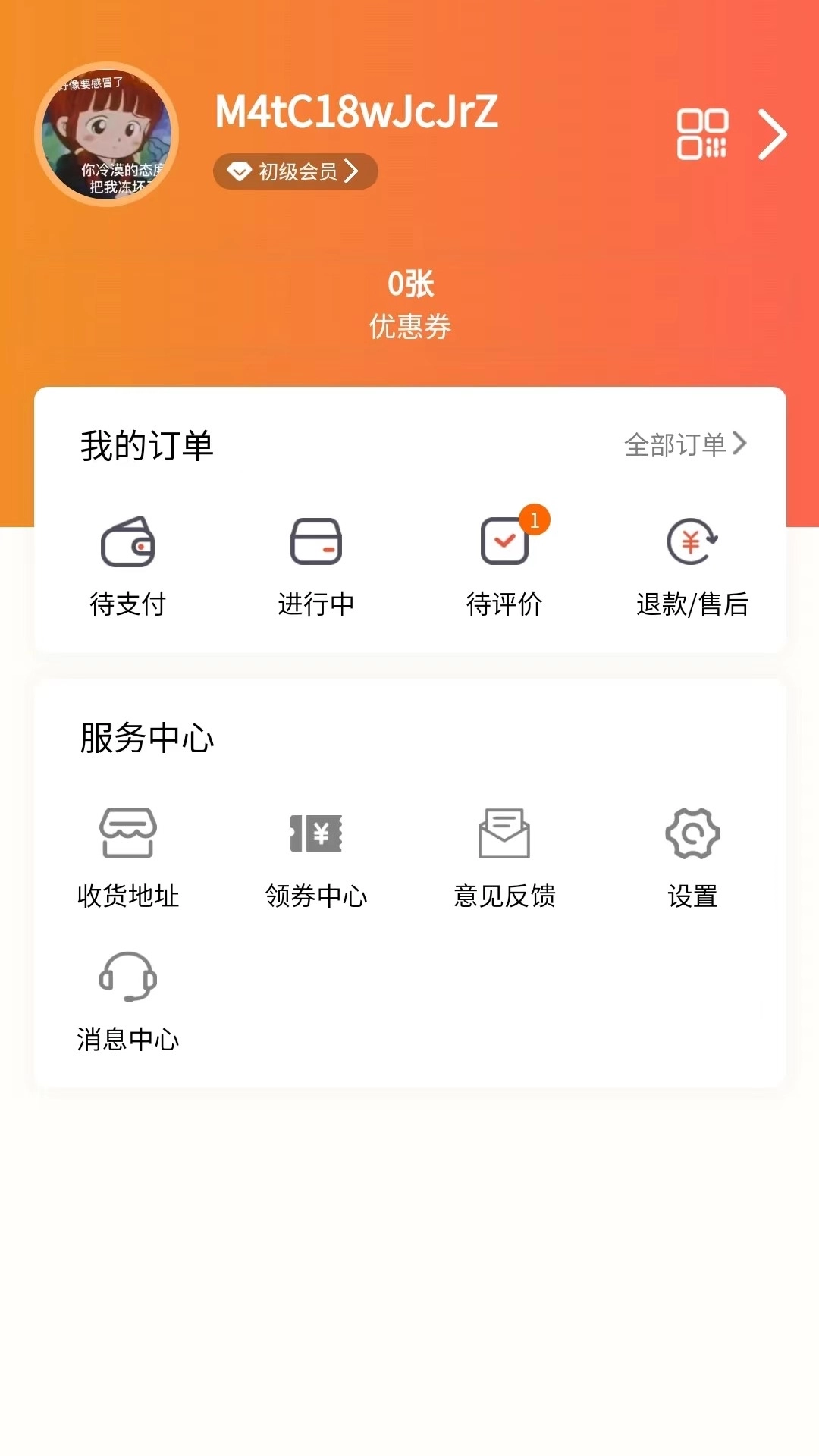819x1456 pixels.
Task: Open the 进行中 in-progress orders
Action: click(316, 565)
